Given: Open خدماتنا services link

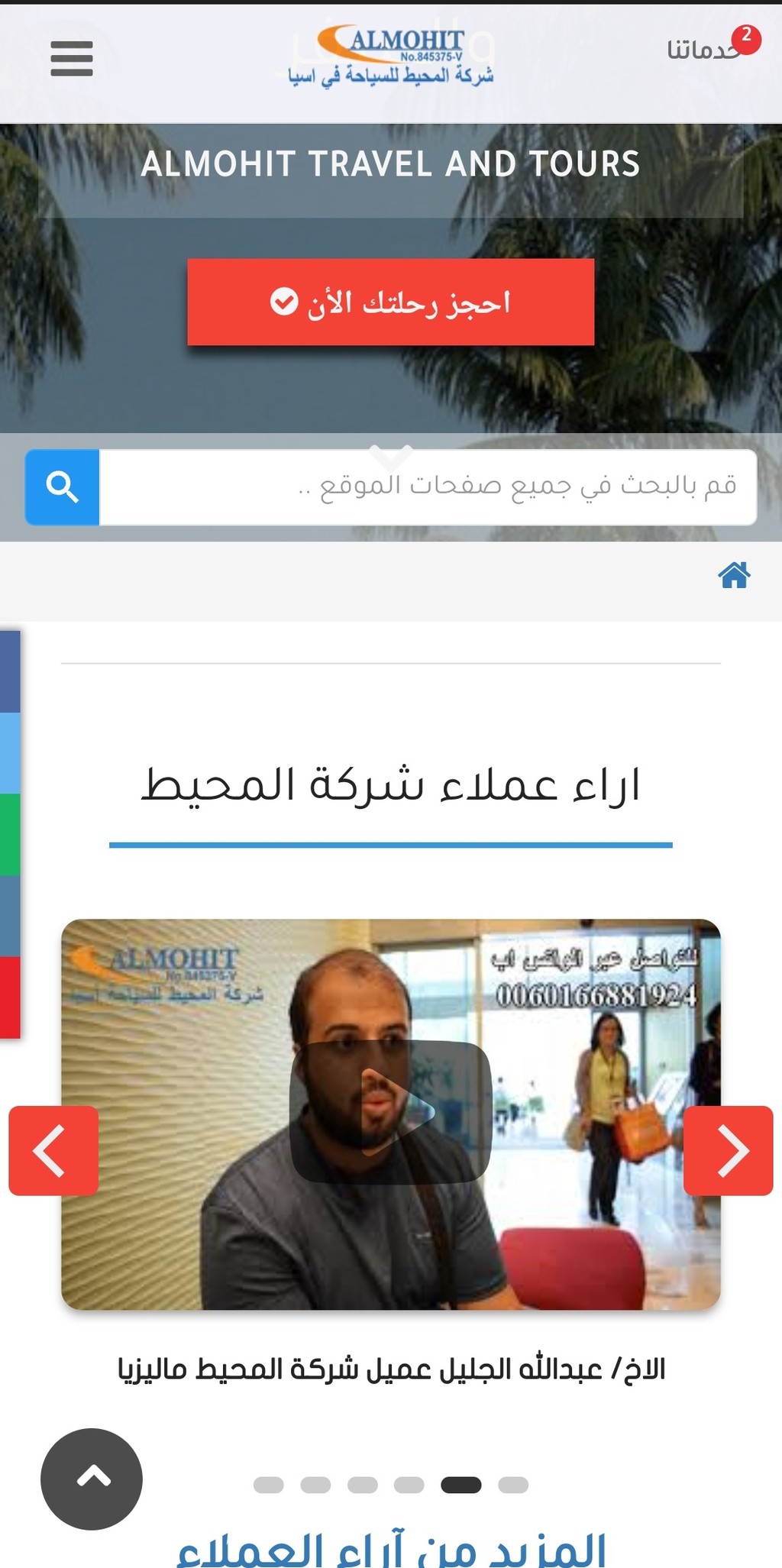Looking at the screenshot, I should coord(703,50).
